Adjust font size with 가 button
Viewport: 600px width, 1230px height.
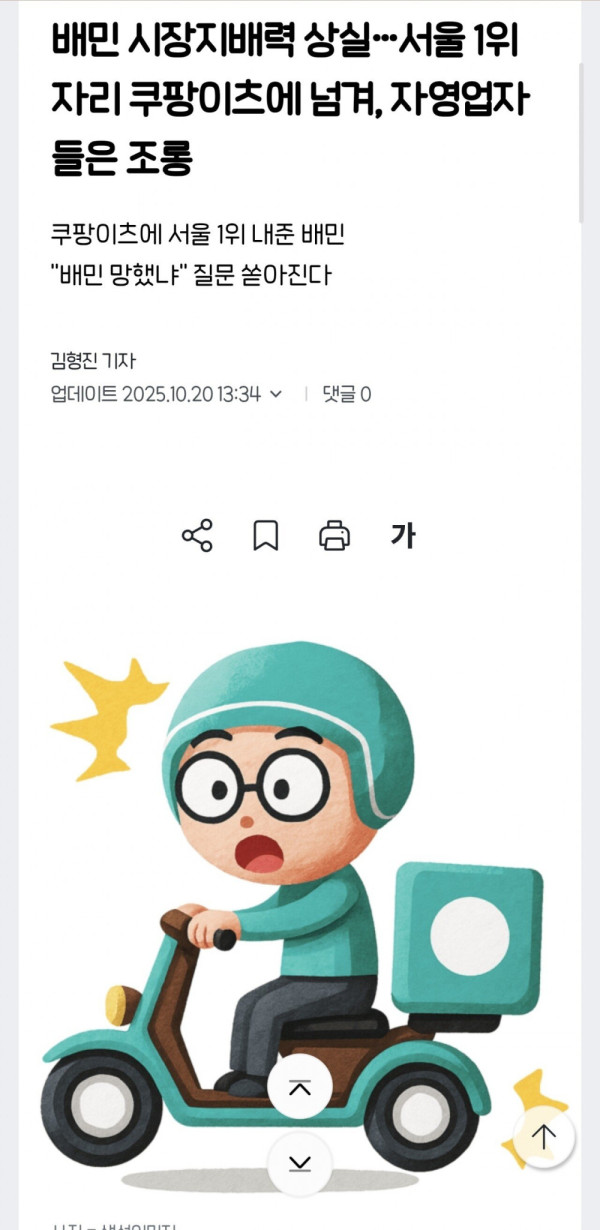click(402, 536)
